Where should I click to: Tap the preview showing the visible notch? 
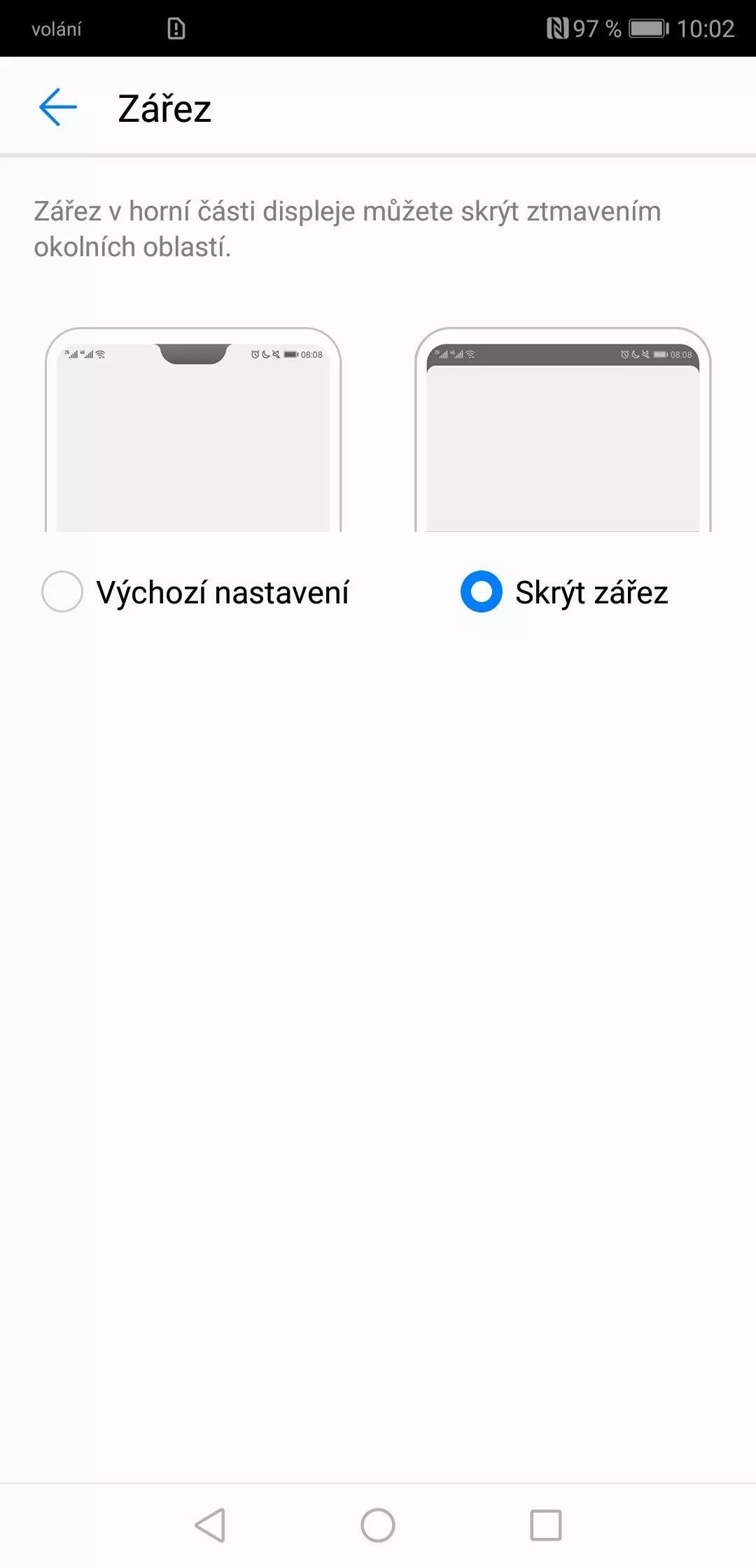pos(193,429)
